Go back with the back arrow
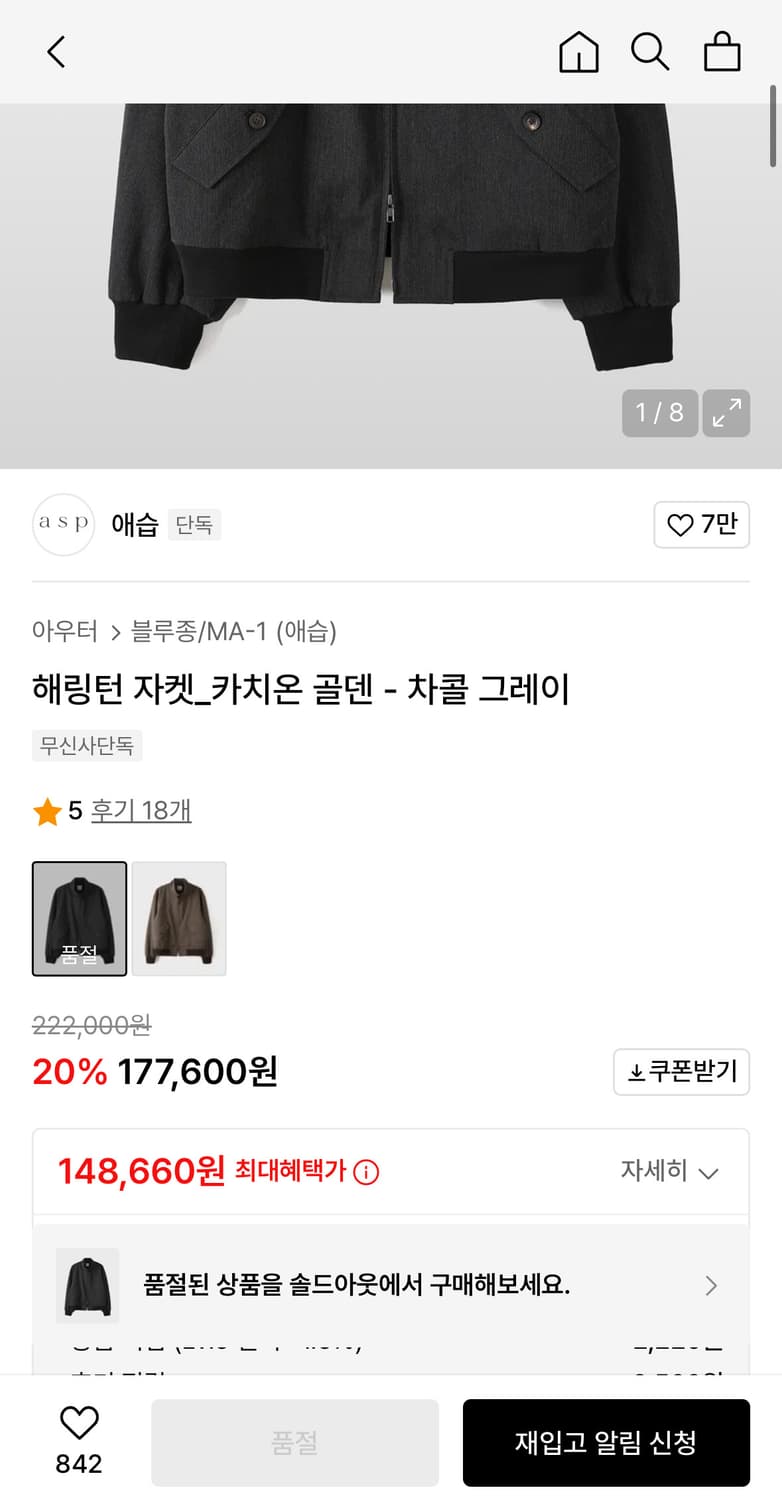Viewport: 782px width, 1500px height. (x=55, y=51)
